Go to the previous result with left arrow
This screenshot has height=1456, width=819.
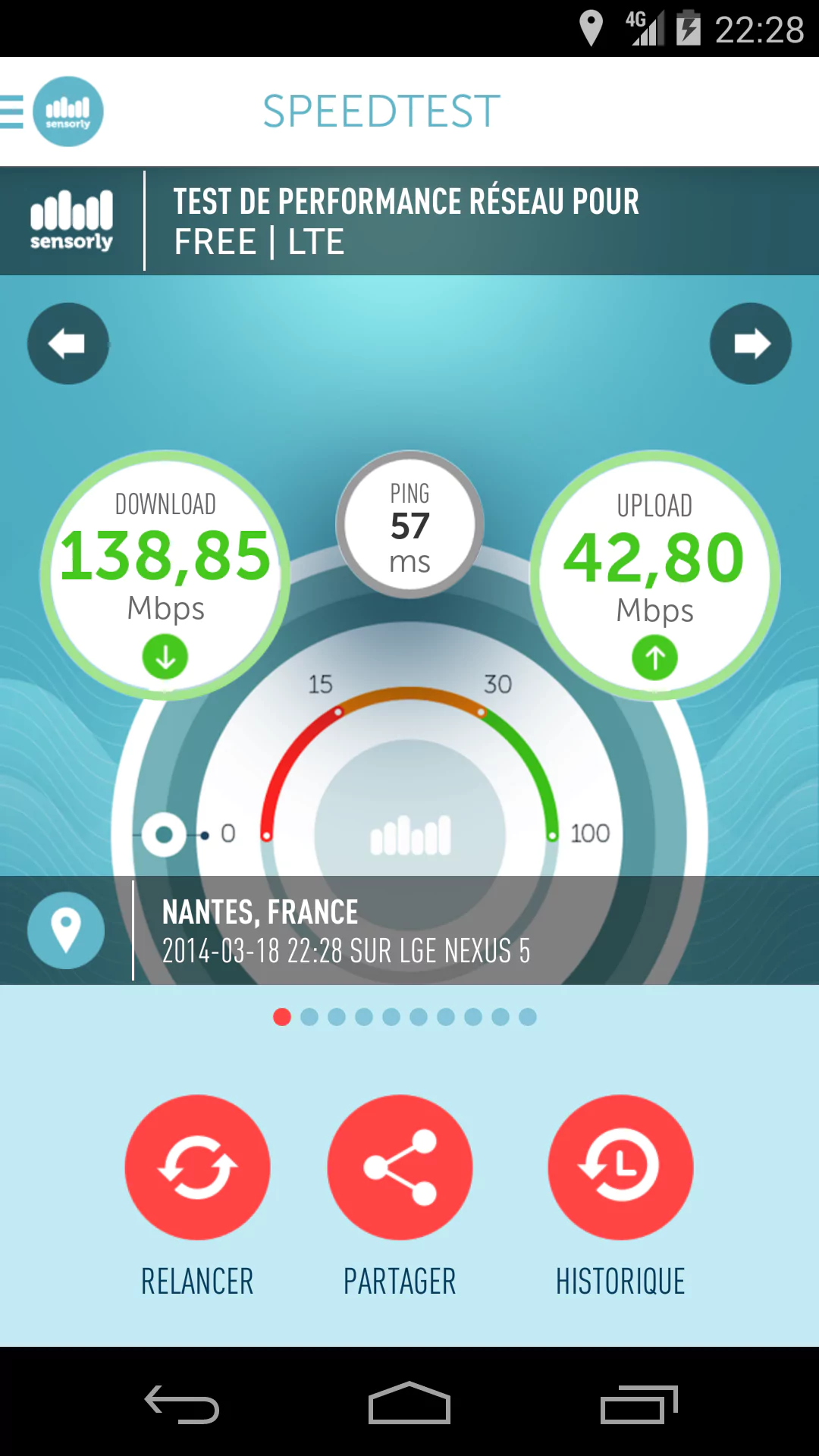pyautogui.click(x=68, y=344)
